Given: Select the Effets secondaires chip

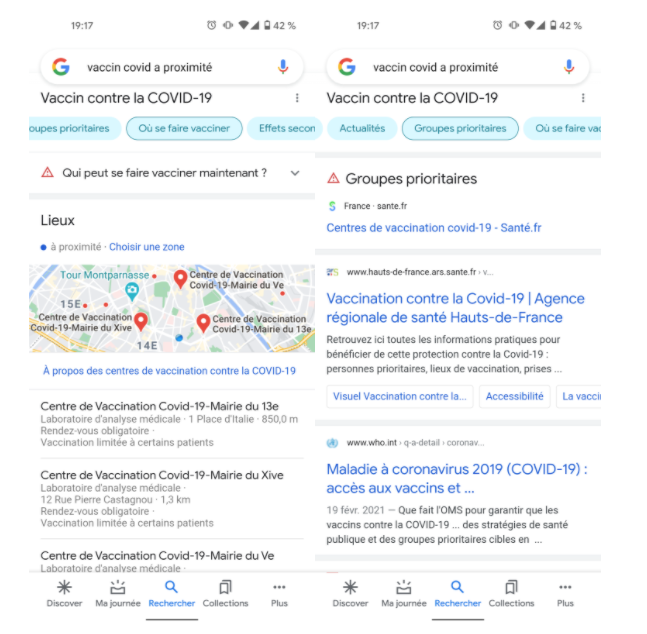Looking at the screenshot, I should pyautogui.click(x=285, y=128).
